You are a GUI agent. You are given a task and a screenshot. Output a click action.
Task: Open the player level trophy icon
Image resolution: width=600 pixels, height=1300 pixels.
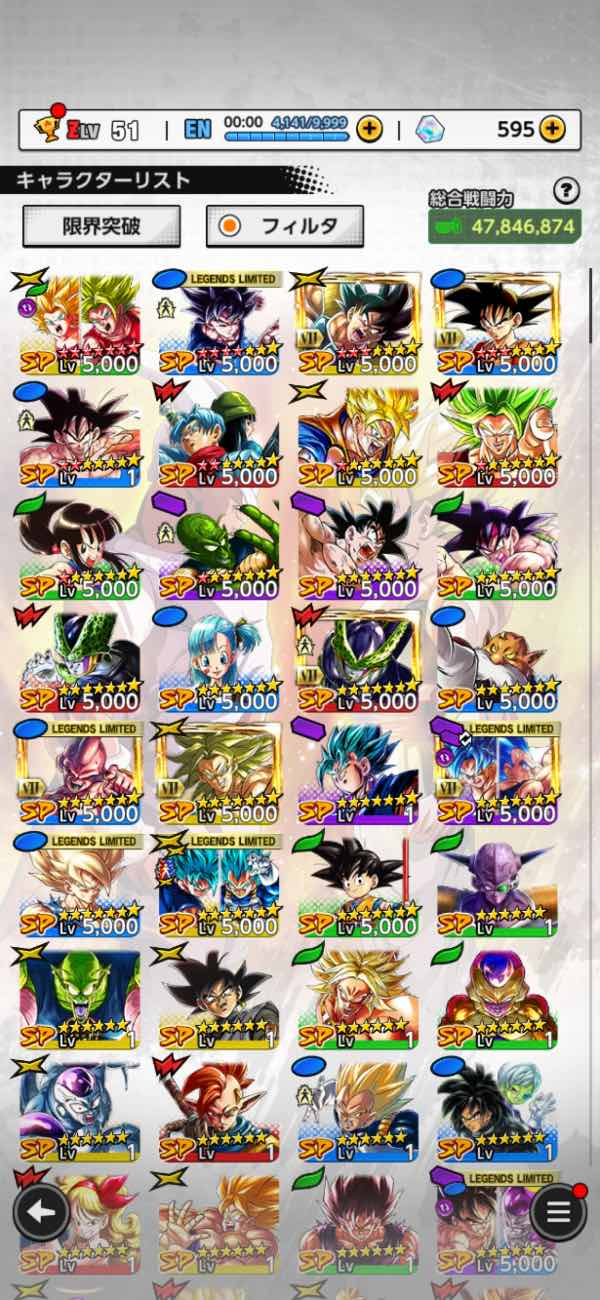coord(45,129)
